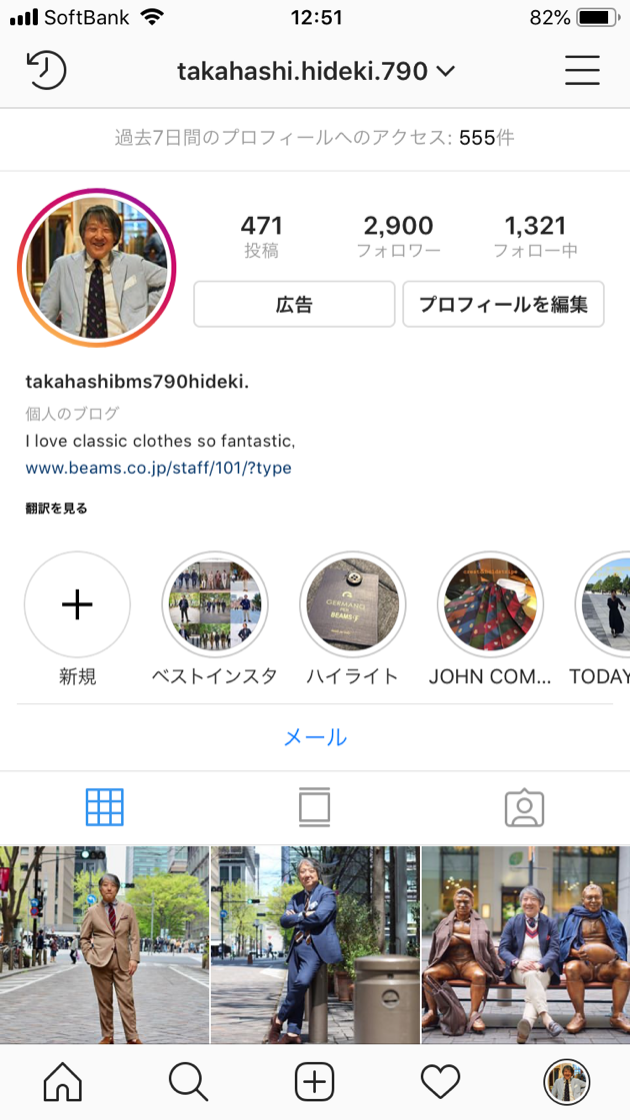
Task: Tap 翻訳を見る to see translation
Action: point(57,508)
